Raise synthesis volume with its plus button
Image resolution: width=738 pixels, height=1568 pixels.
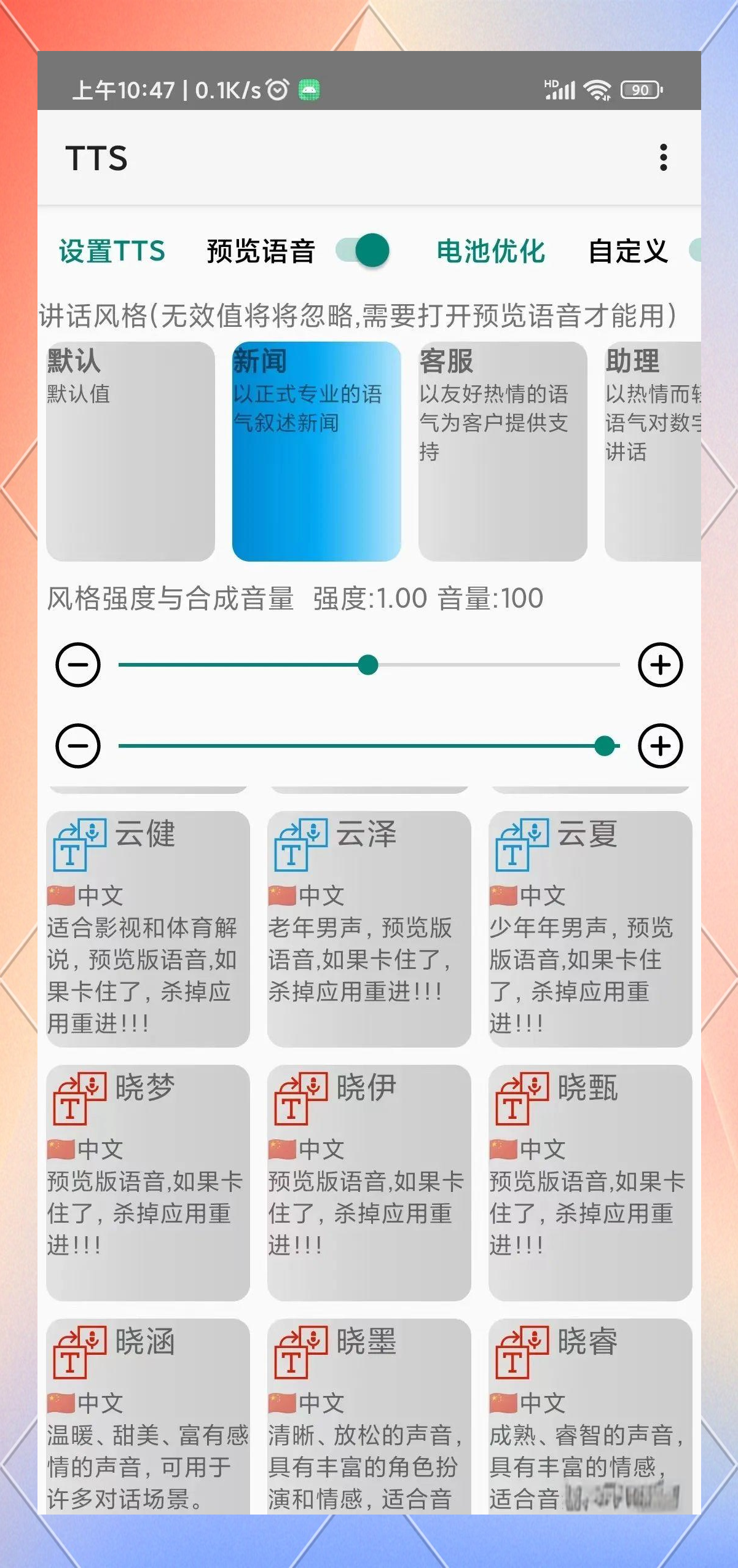tap(660, 746)
